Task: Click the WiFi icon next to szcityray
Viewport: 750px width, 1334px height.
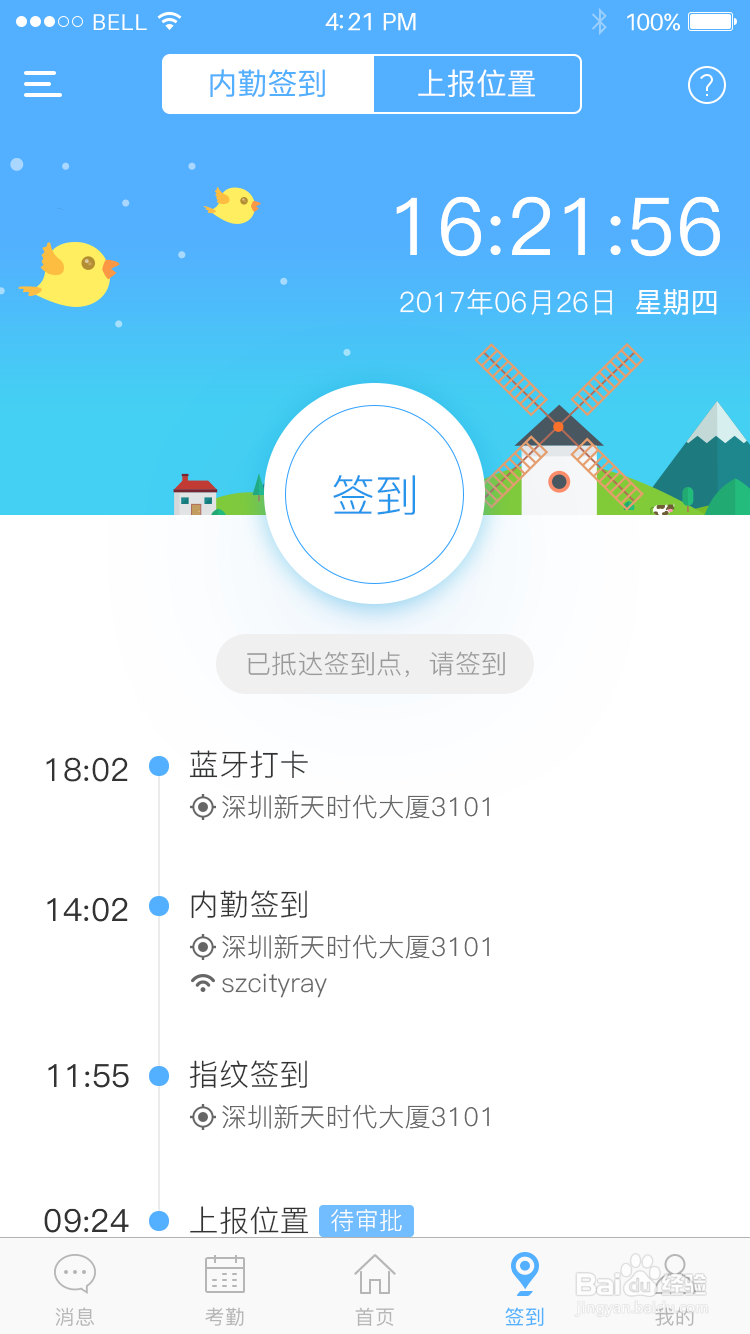Action: pyautogui.click(x=202, y=983)
